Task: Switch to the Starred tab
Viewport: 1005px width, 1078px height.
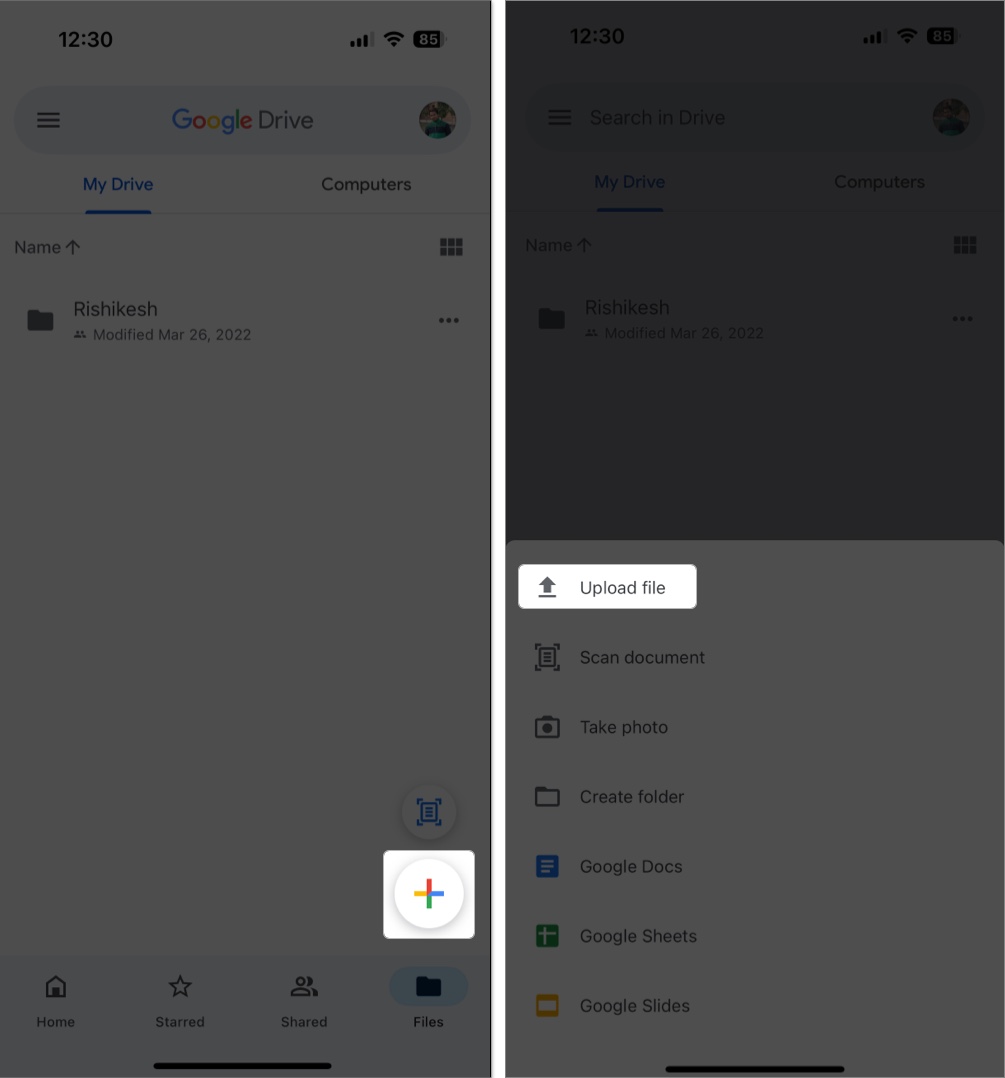Action: [180, 999]
